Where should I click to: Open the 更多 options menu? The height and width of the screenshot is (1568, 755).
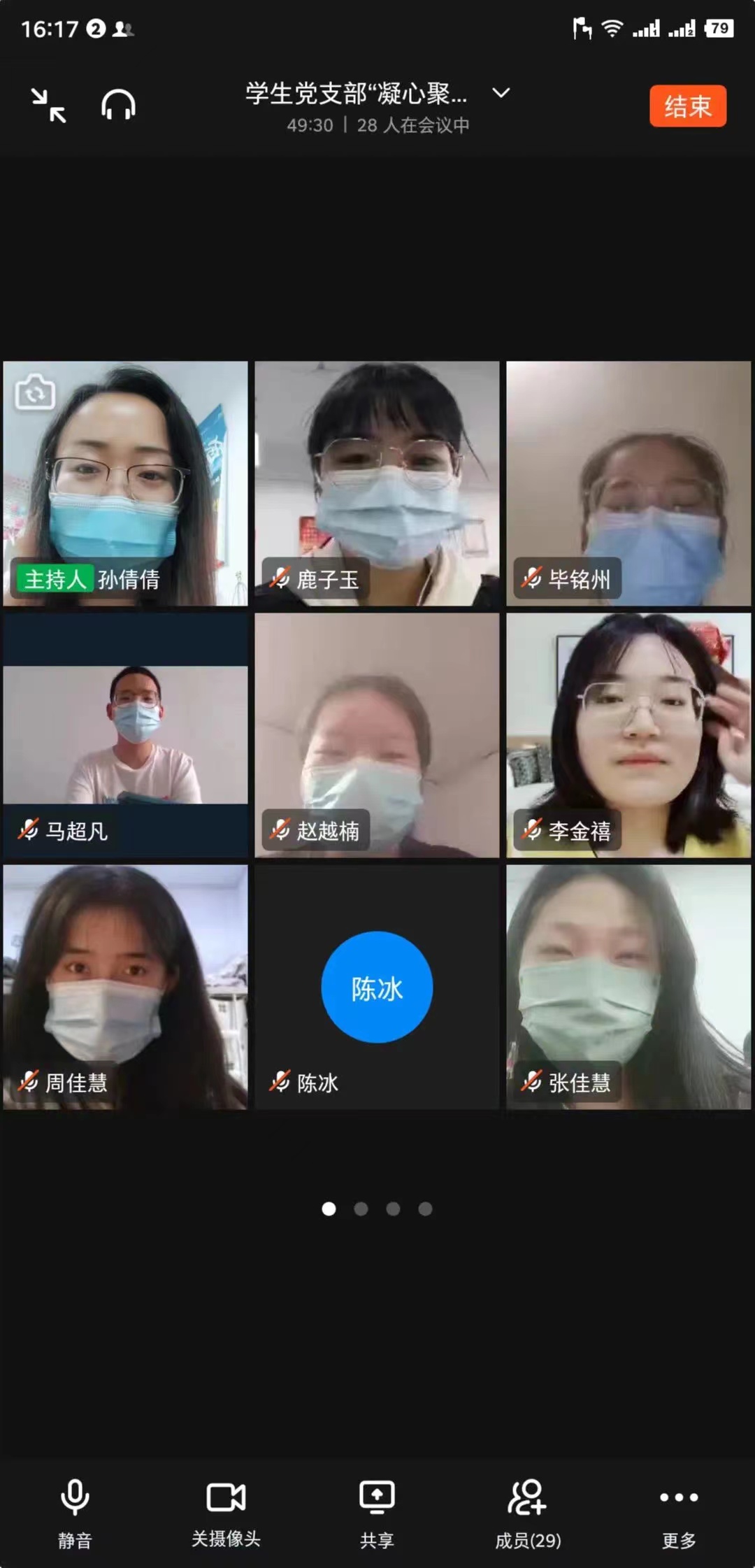tap(679, 1509)
